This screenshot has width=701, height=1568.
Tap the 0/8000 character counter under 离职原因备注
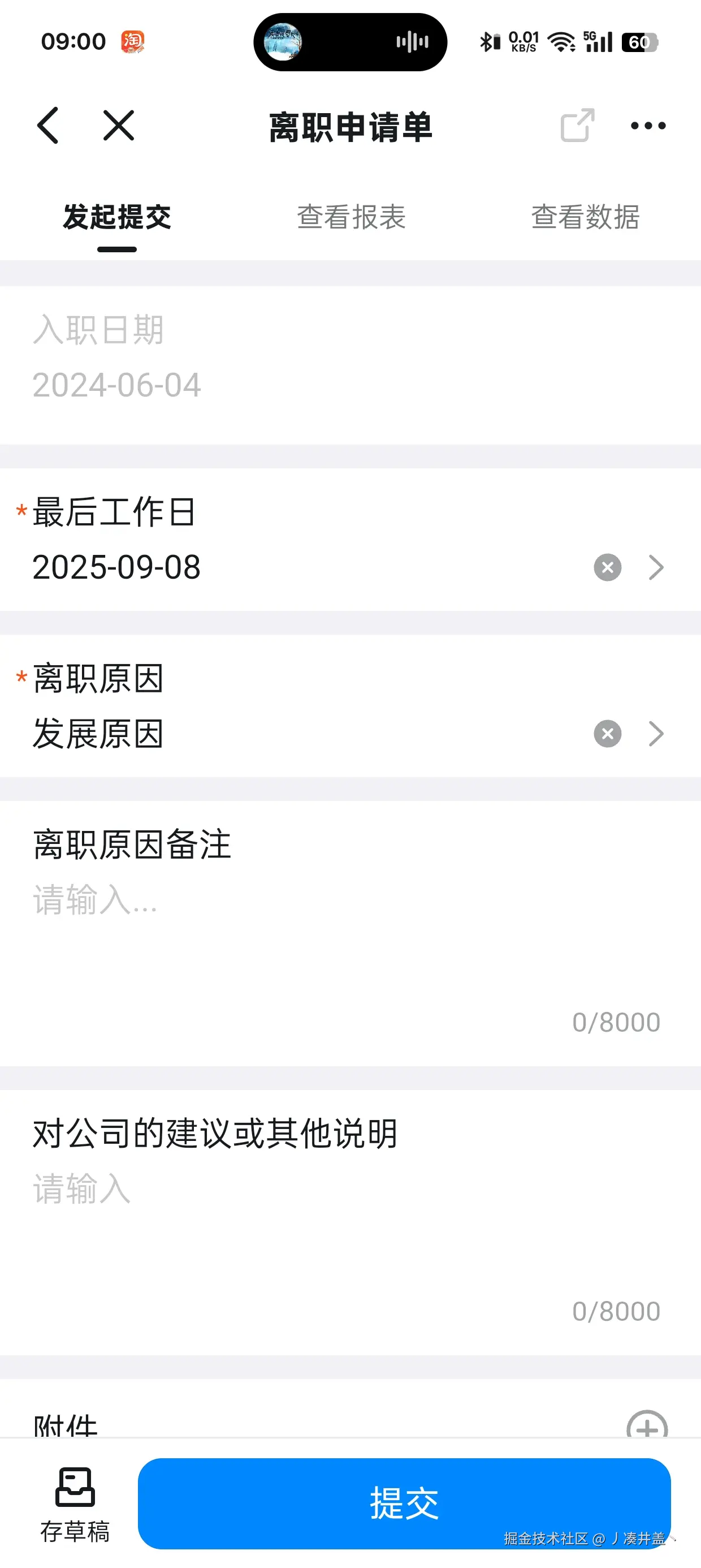pyautogui.click(x=616, y=1022)
